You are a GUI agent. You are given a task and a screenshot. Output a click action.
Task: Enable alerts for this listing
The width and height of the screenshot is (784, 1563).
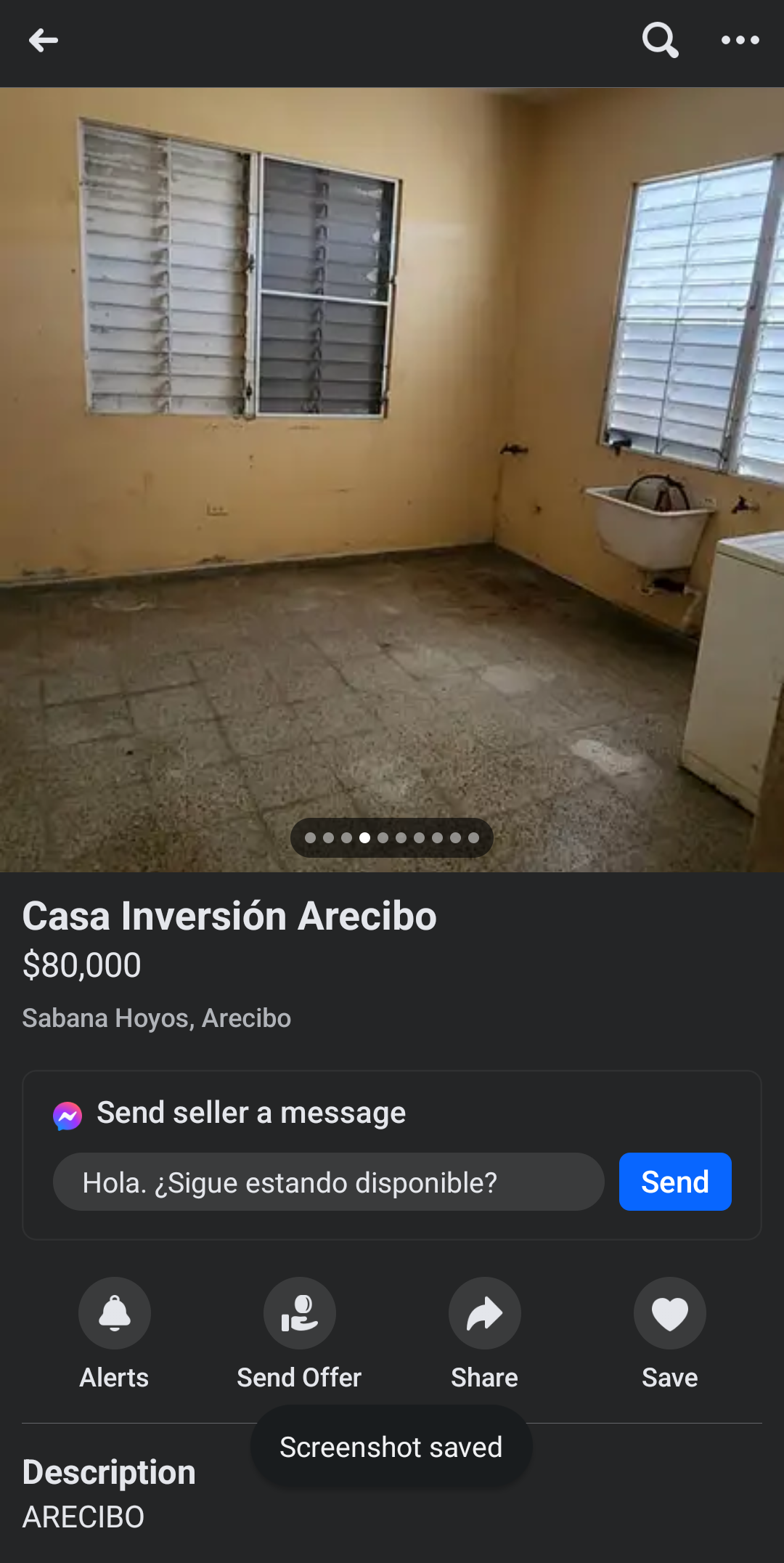tap(113, 1312)
